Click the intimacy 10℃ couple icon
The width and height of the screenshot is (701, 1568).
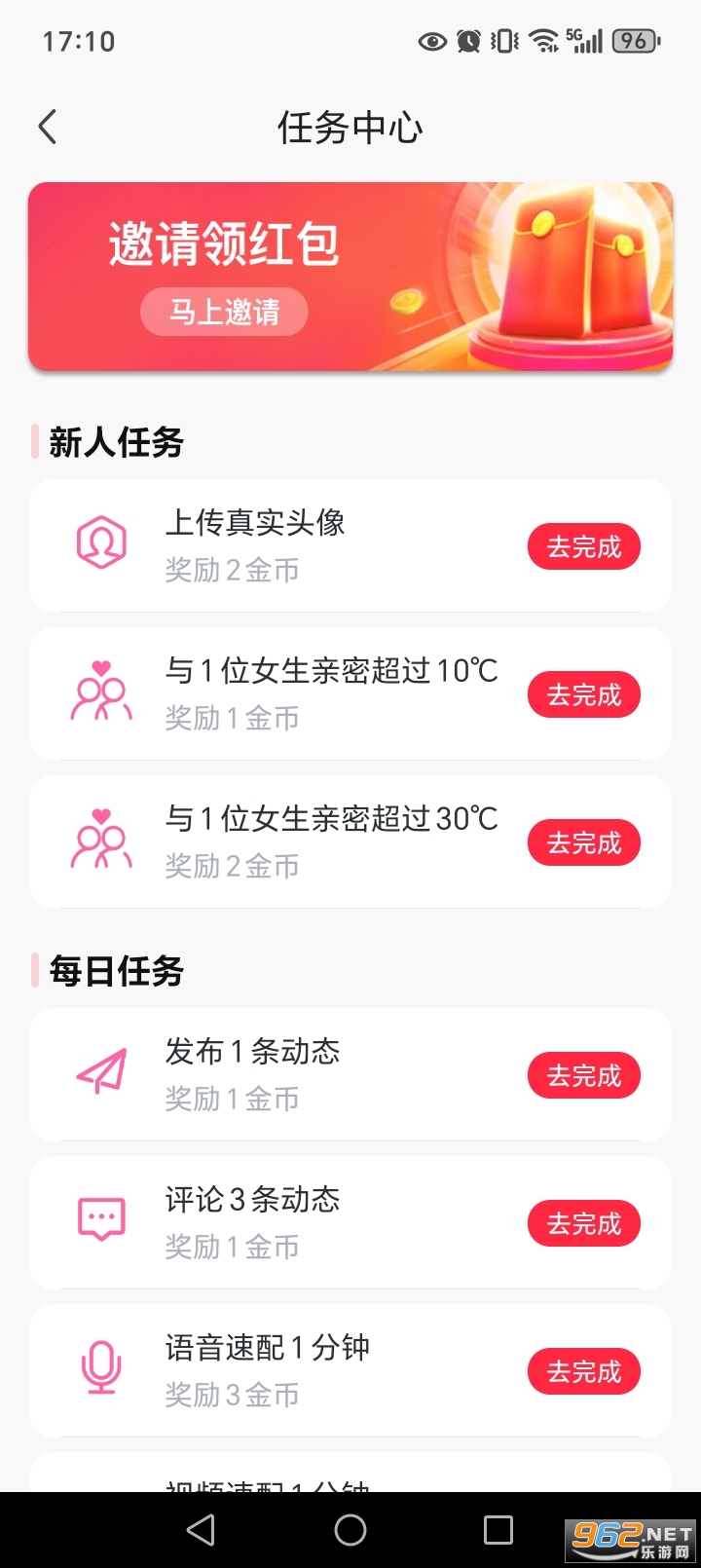(100, 692)
